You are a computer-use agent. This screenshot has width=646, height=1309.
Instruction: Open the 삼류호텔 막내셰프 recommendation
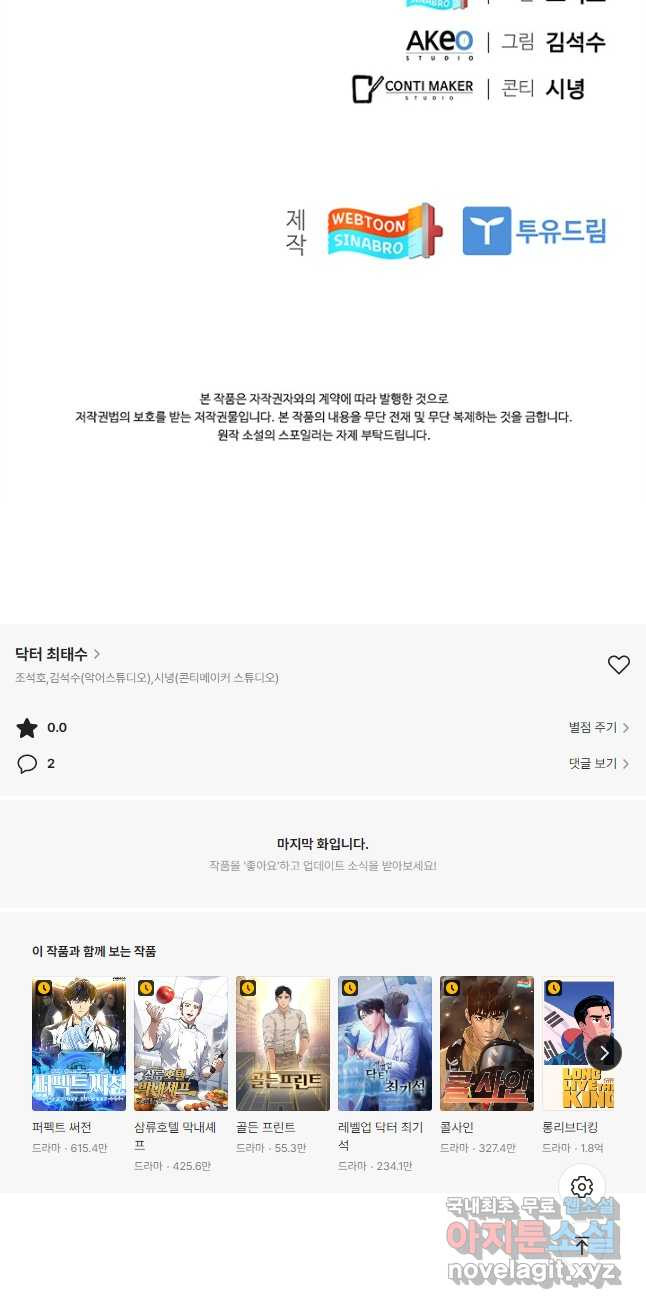pos(181,1043)
